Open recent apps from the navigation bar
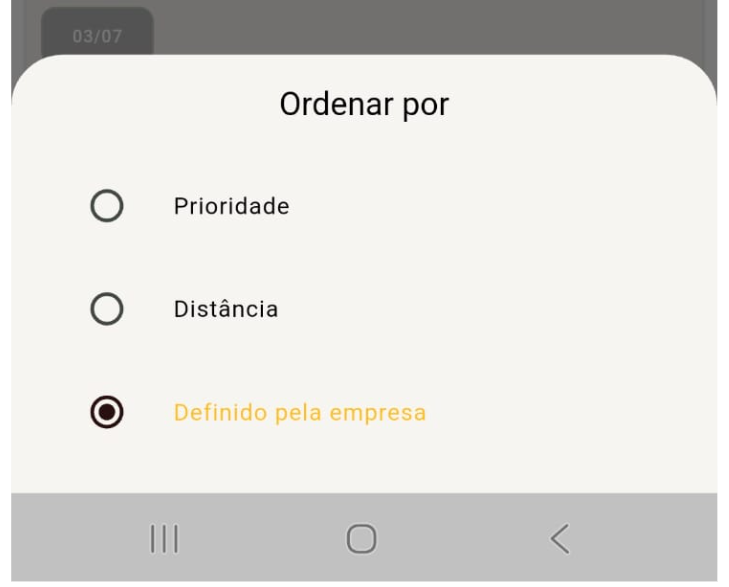Image resolution: width=729 pixels, height=587 pixels. pyautogui.click(x=164, y=539)
